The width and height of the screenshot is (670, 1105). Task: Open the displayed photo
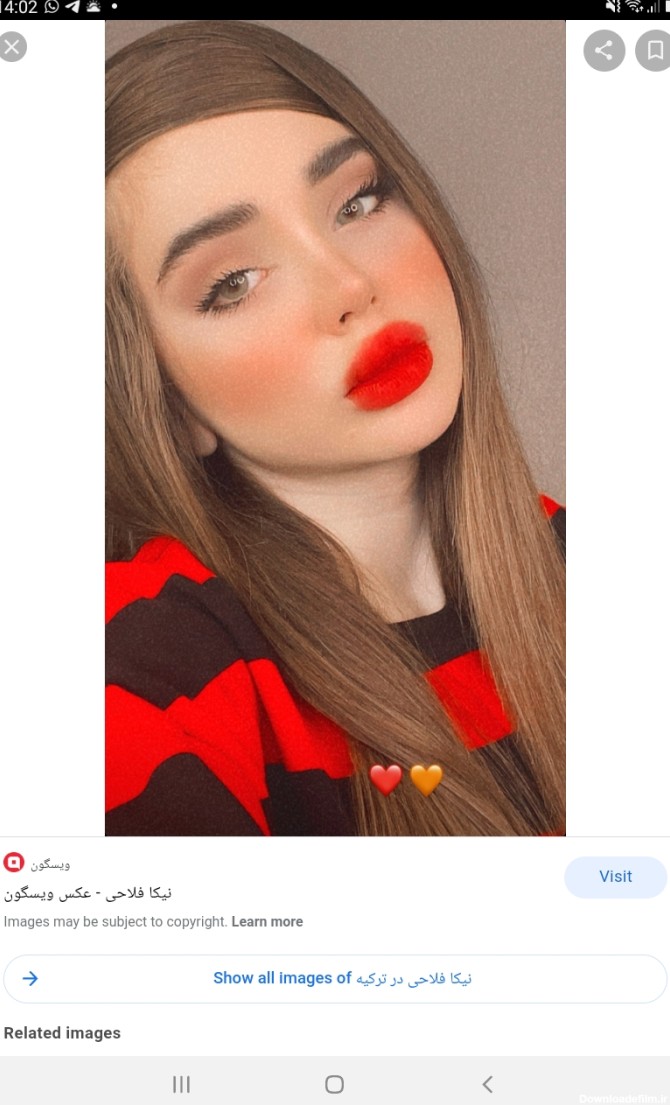pyautogui.click(x=335, y=428)
